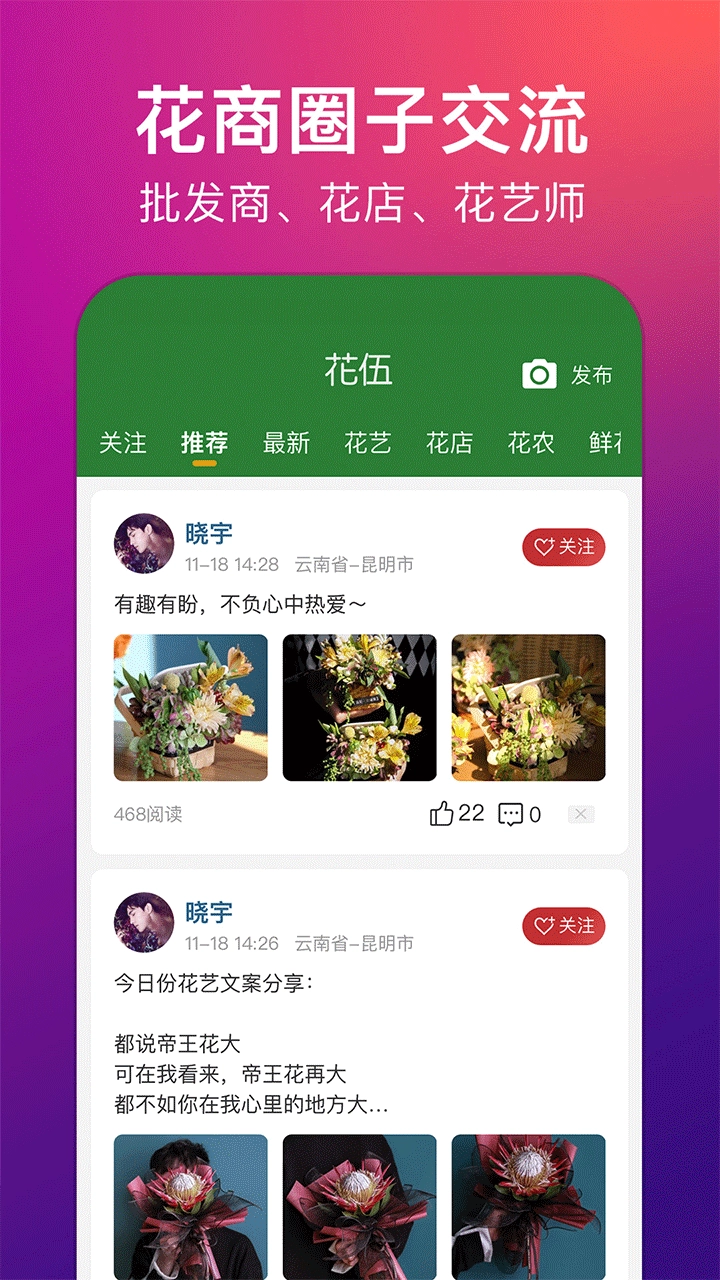Switch to the 花店 tab
Screen dimensions: 720x1280
[450, 442]
